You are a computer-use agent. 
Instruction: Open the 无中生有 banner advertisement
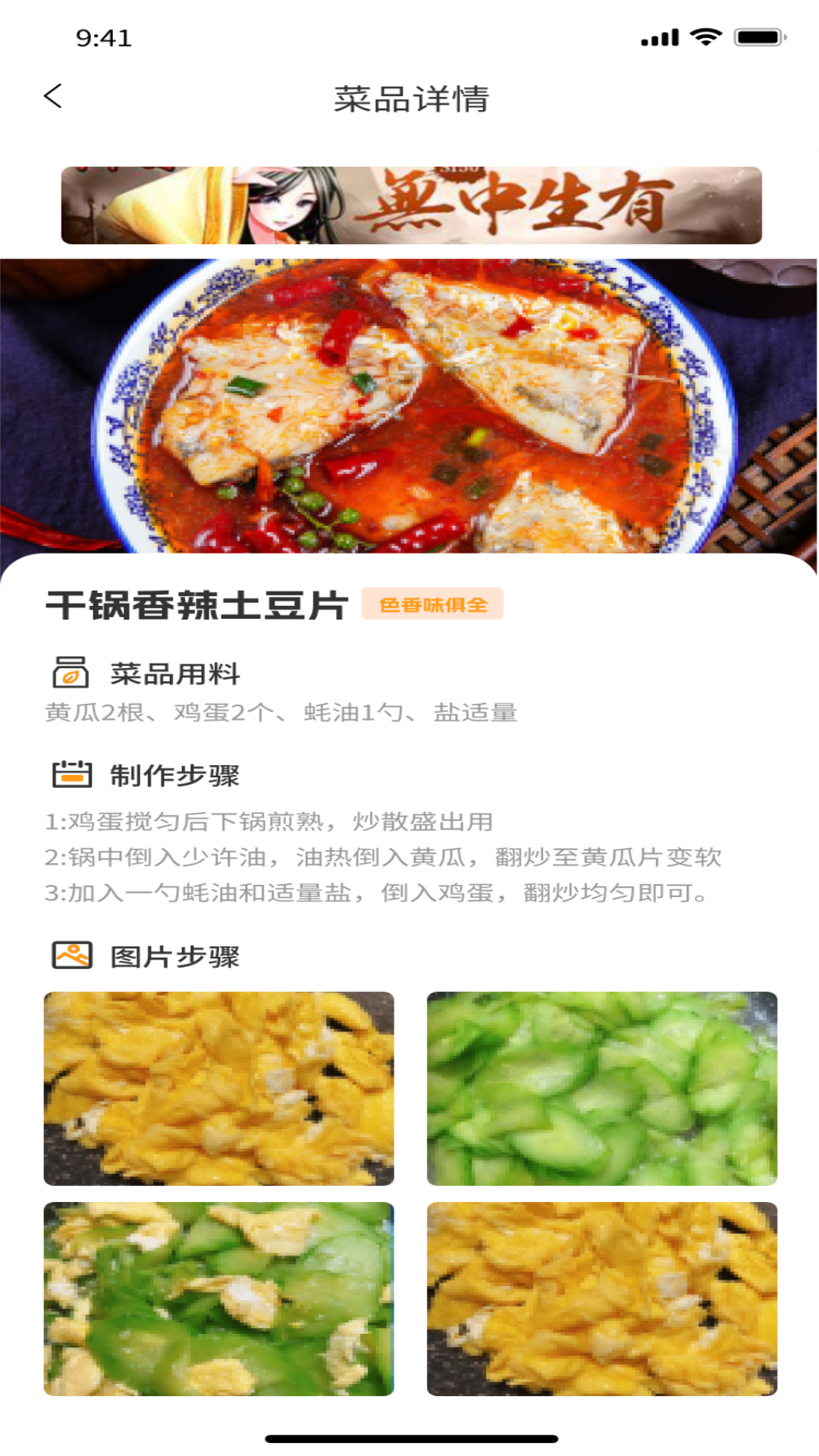coord(409,205)
